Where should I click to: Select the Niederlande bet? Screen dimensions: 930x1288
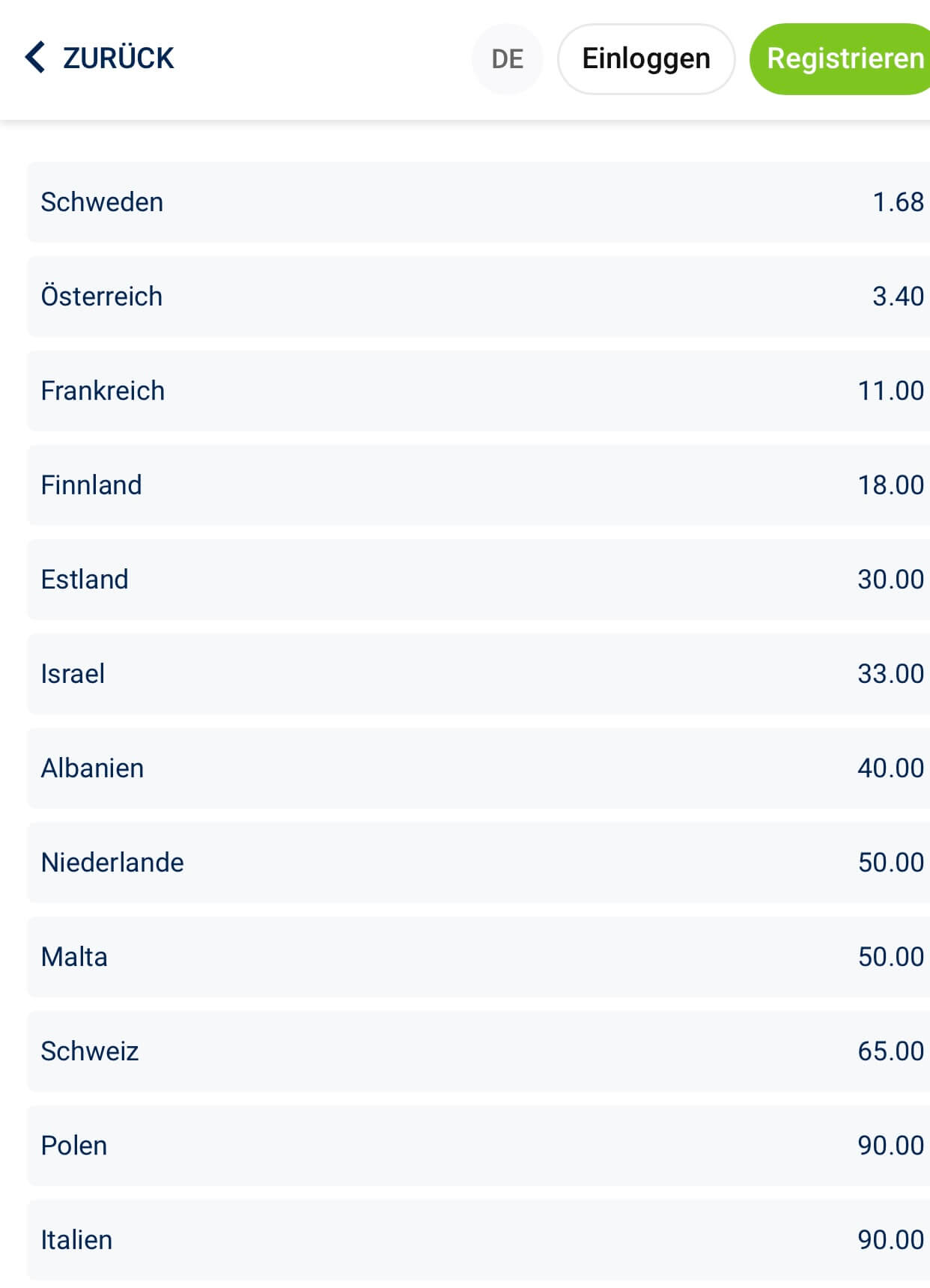coord(479,863)
